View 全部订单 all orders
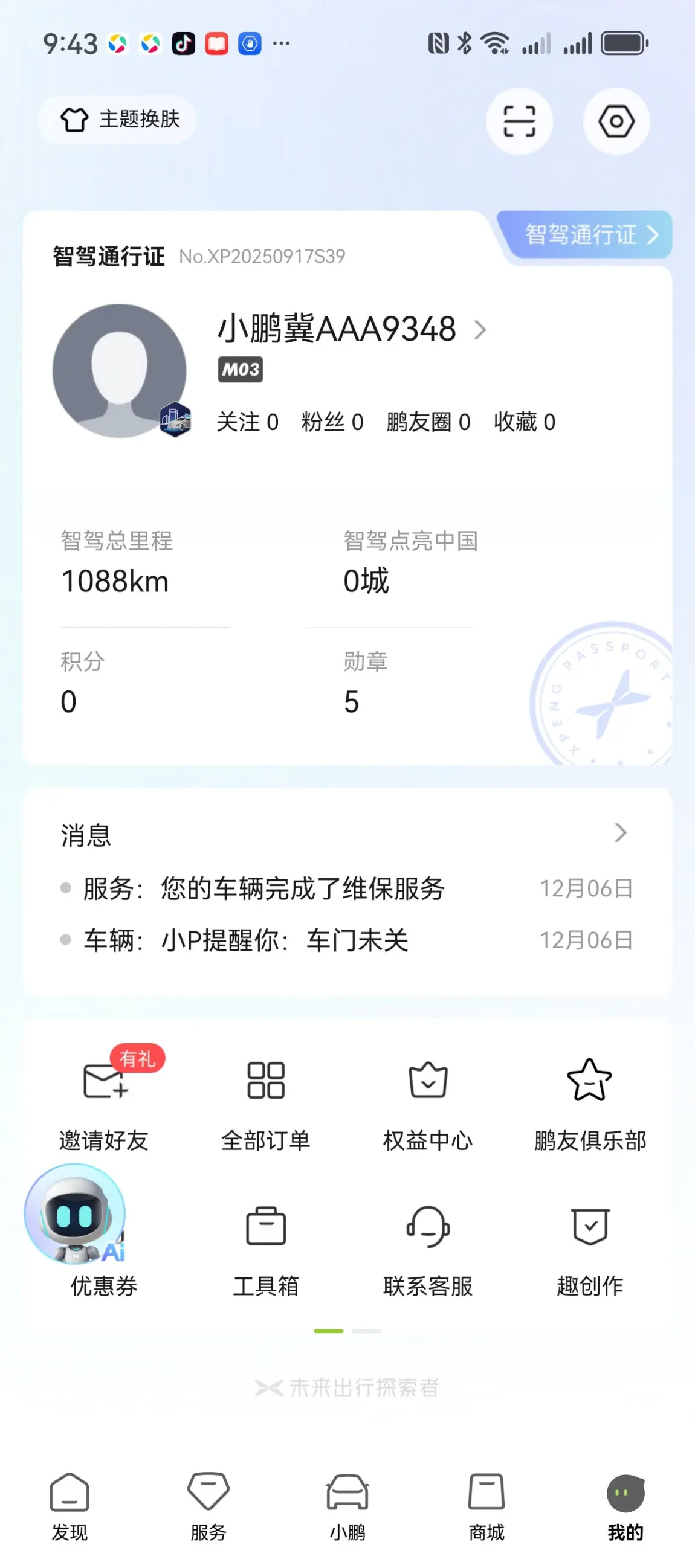 pos(265,1102)
